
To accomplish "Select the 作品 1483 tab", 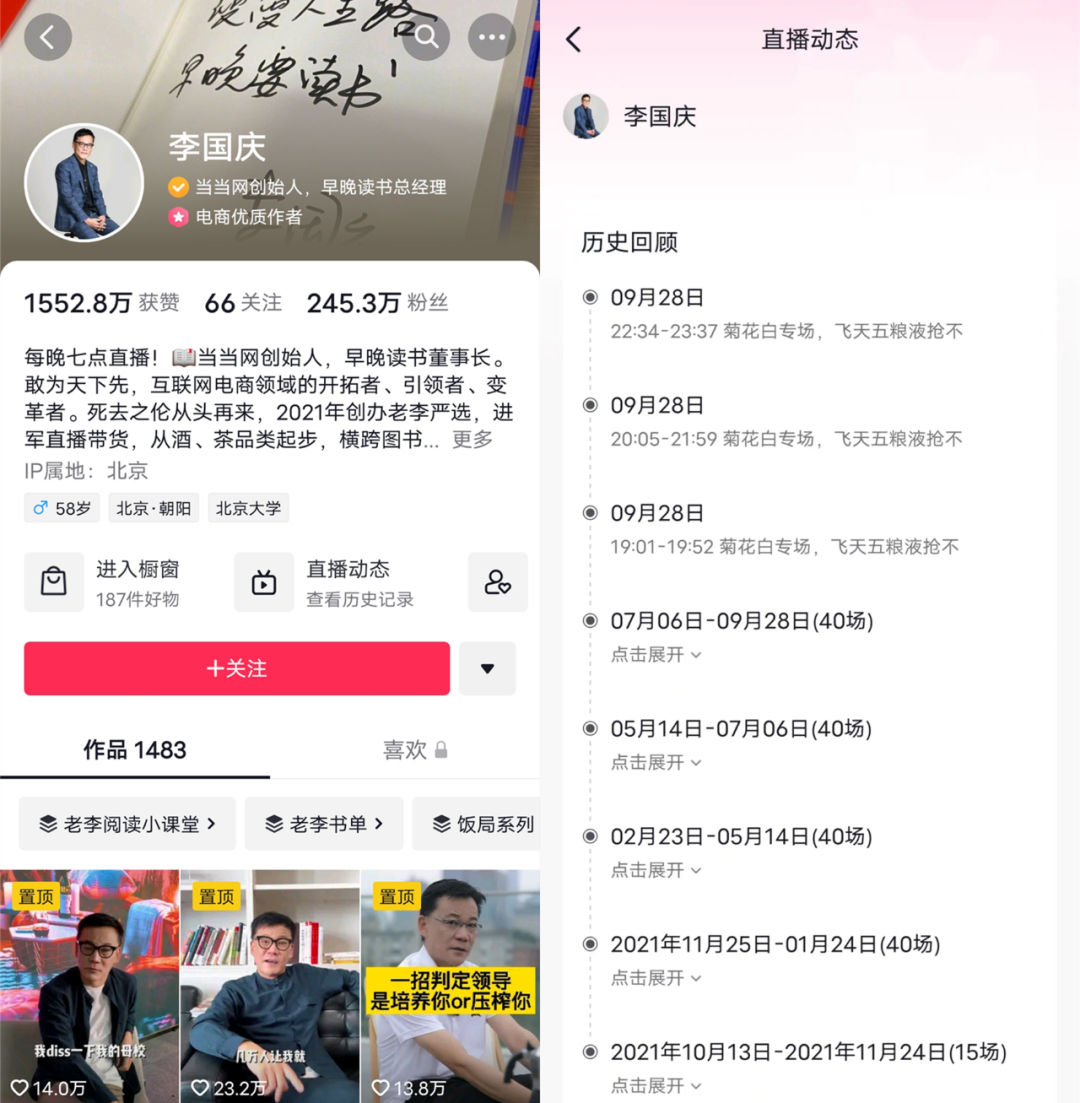I will coord(135,750).
